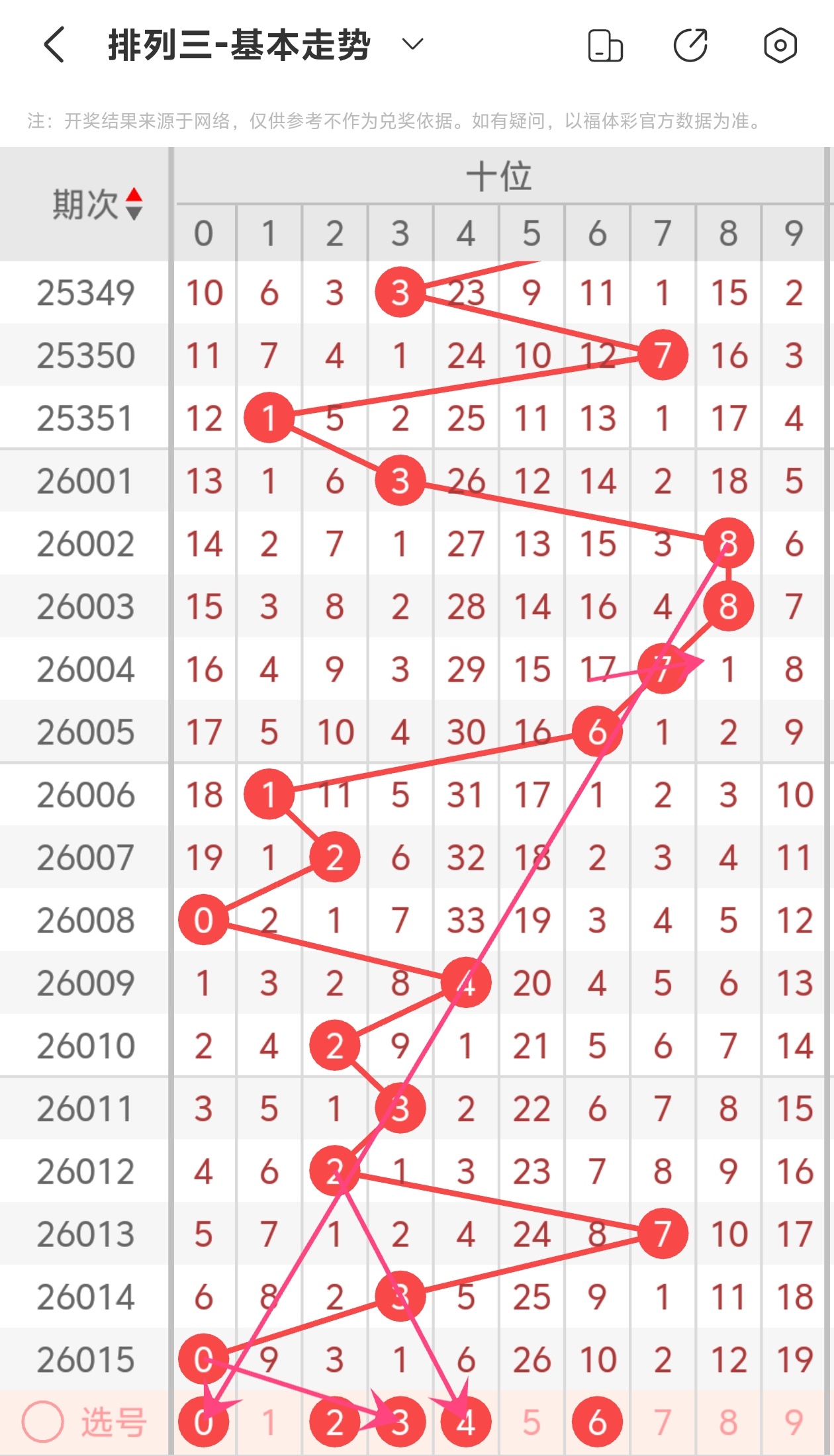Select number 1 in selection row
The height and width of the screenshot is (1456, 834).
269,1422
